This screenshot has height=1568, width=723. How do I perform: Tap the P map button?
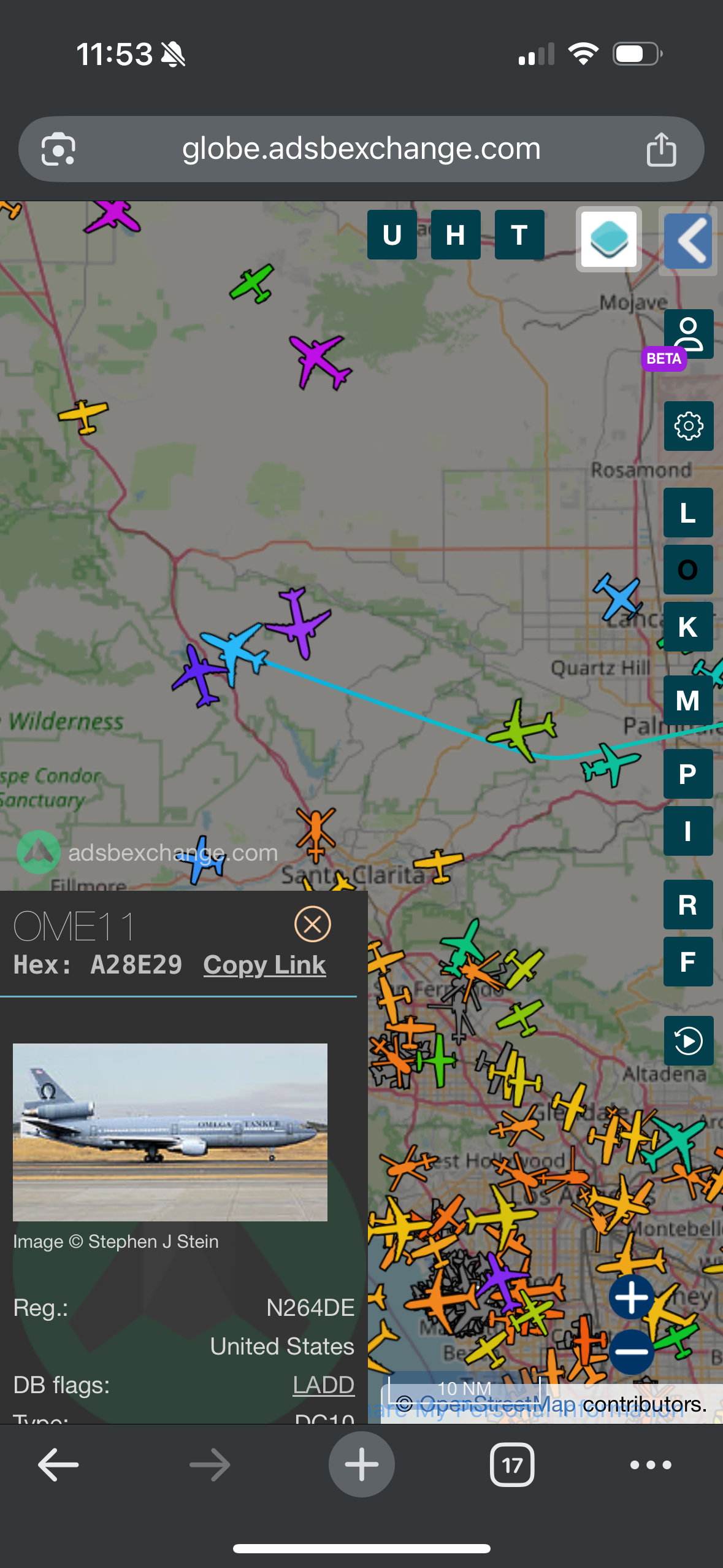click(x=688, y=774)
